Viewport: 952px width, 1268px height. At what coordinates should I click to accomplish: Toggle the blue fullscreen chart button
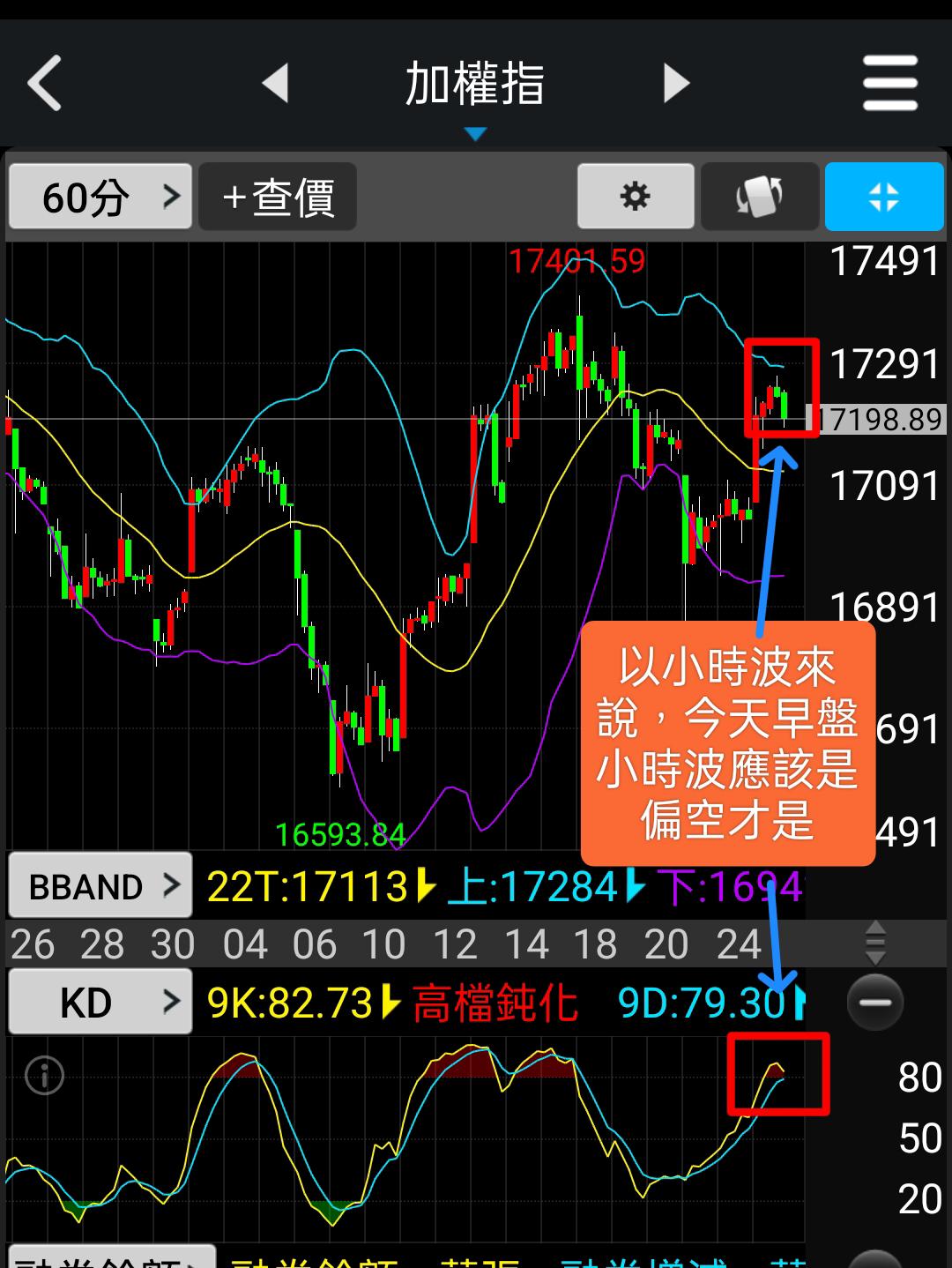coord(884,197)
